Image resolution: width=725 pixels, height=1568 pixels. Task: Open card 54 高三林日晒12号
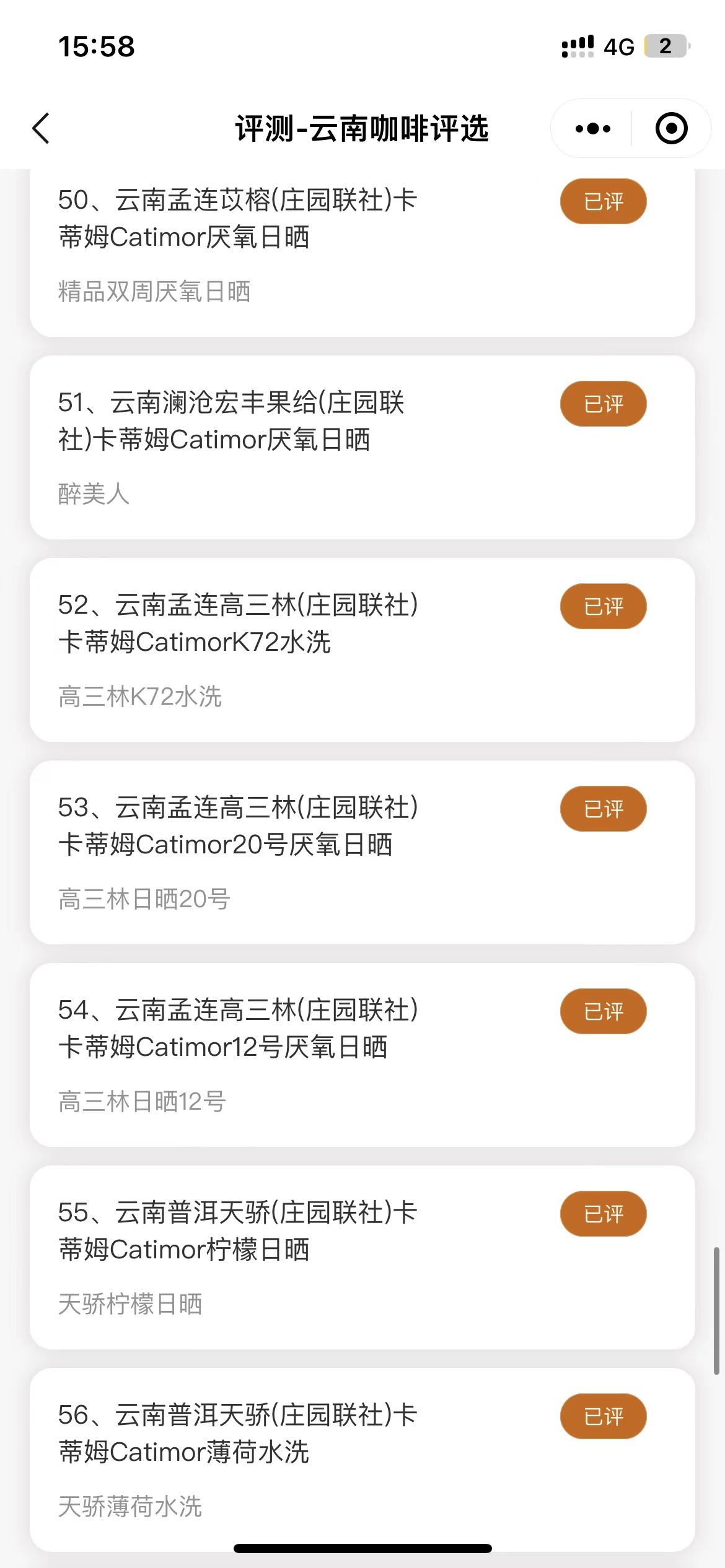coord(362,1055)
